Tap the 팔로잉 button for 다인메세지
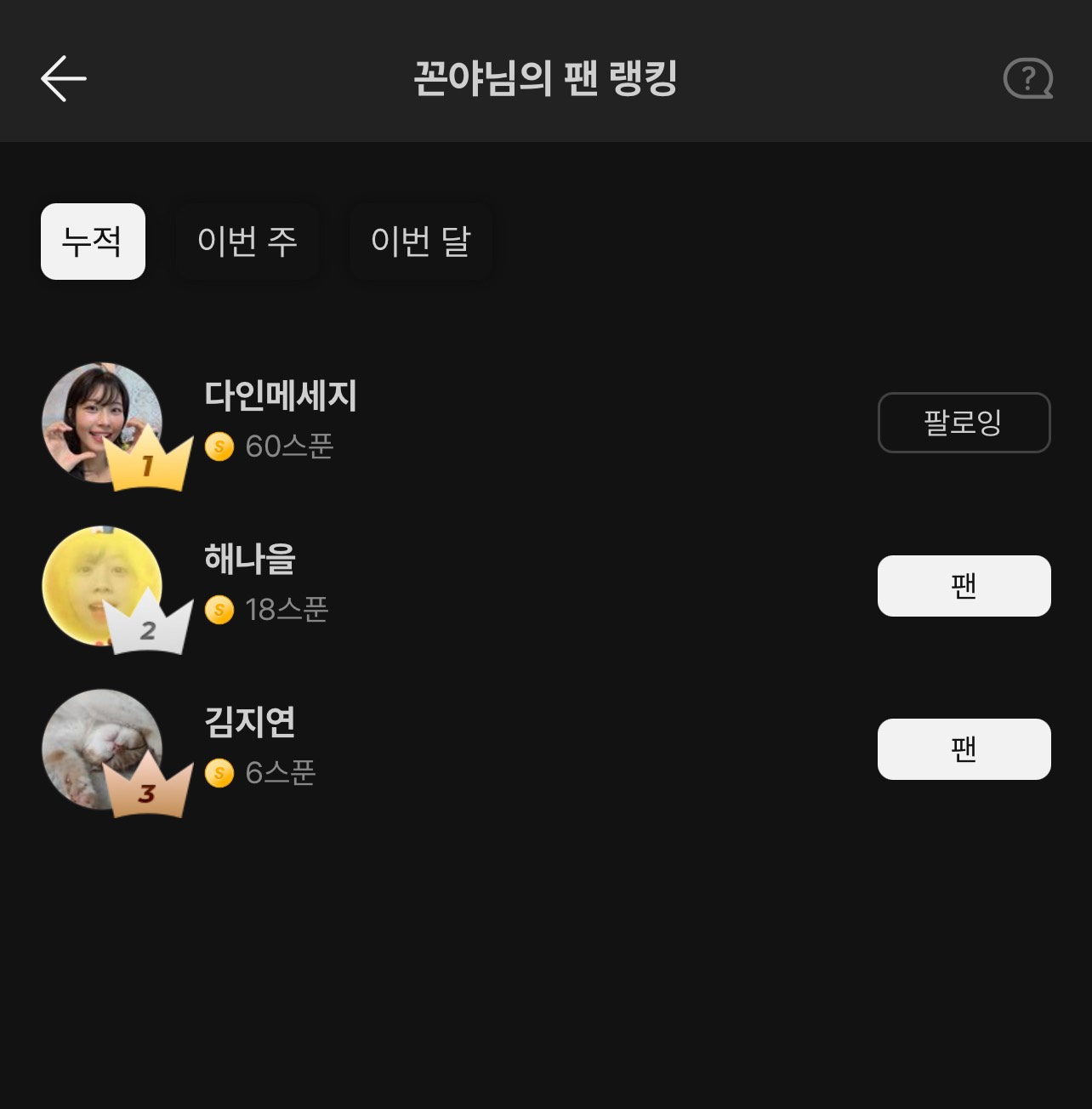1092x1109 pixels. pos(964,423)
